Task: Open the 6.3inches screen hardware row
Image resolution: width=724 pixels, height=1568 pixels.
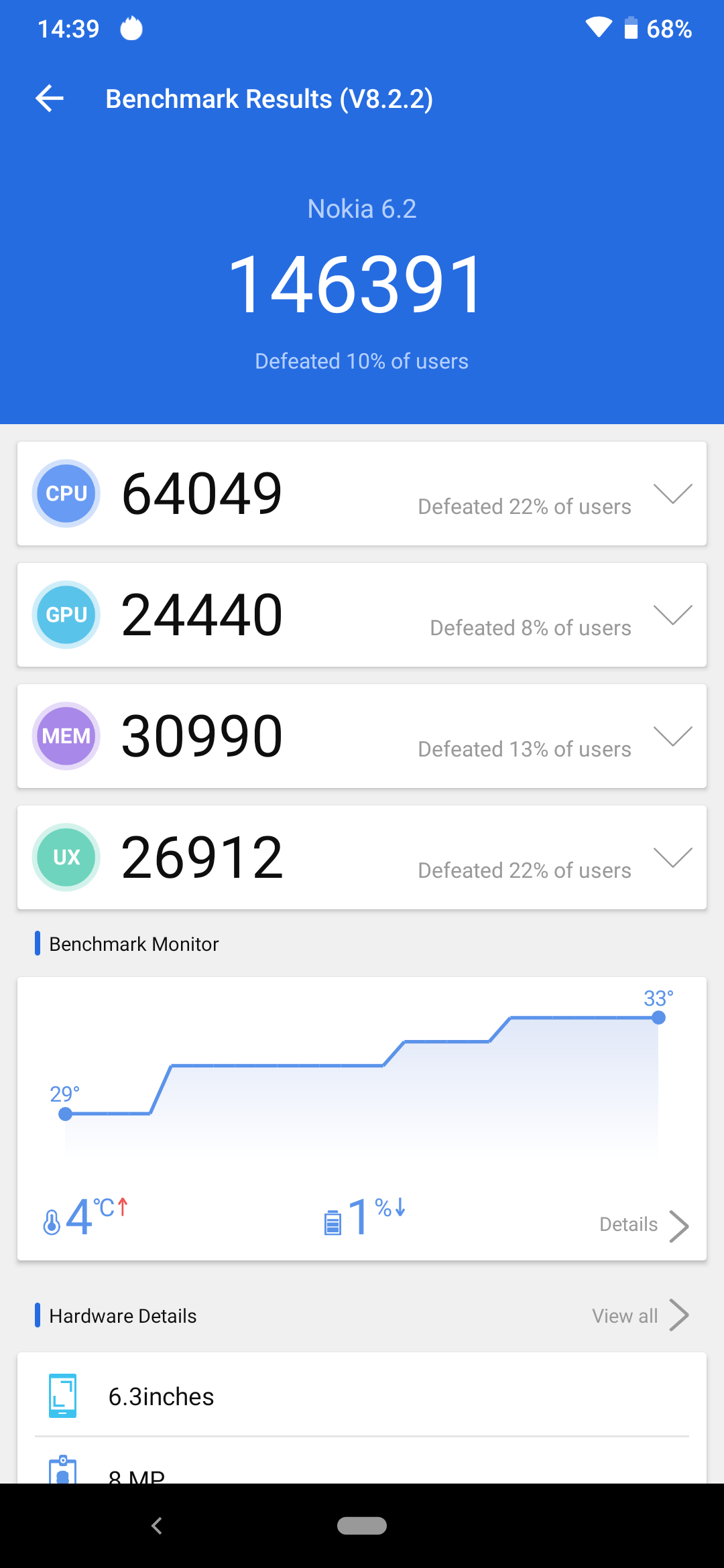Action: click(362, 1396)
